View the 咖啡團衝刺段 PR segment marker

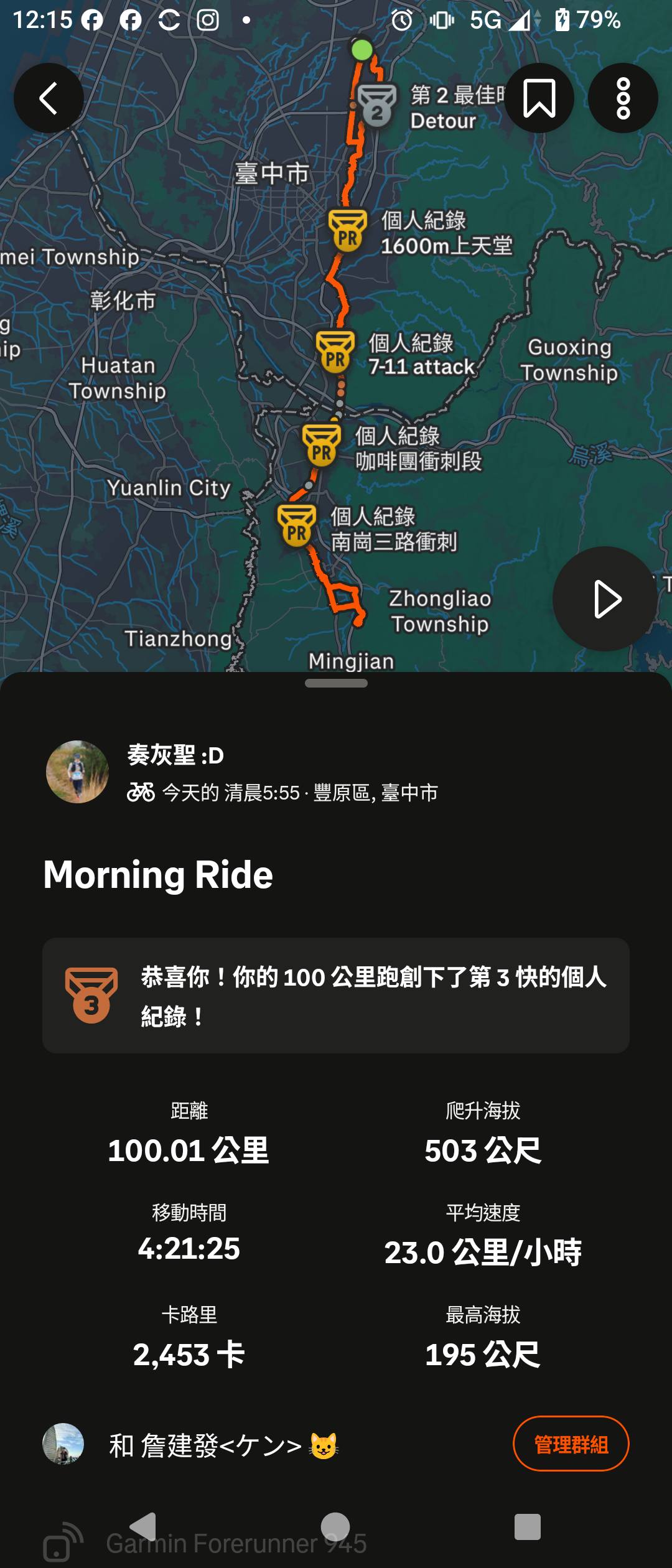click(322, 446)
